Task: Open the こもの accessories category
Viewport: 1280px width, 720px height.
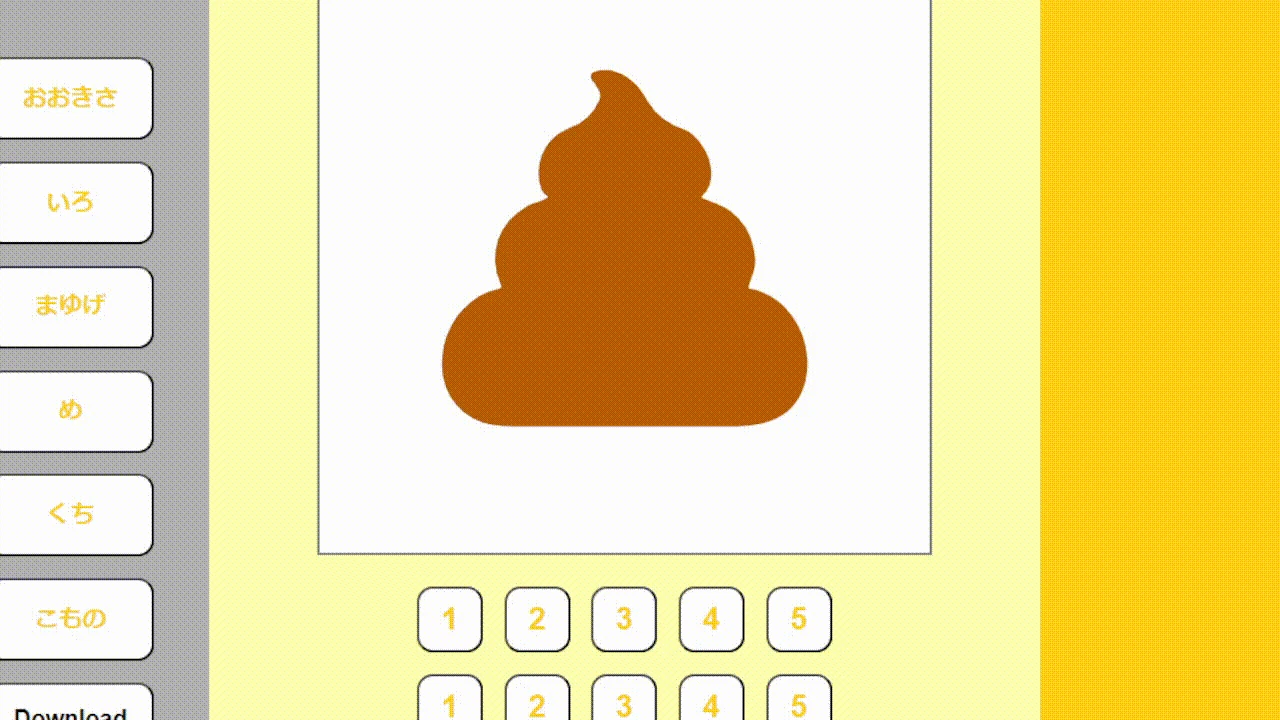Action: 72,618
